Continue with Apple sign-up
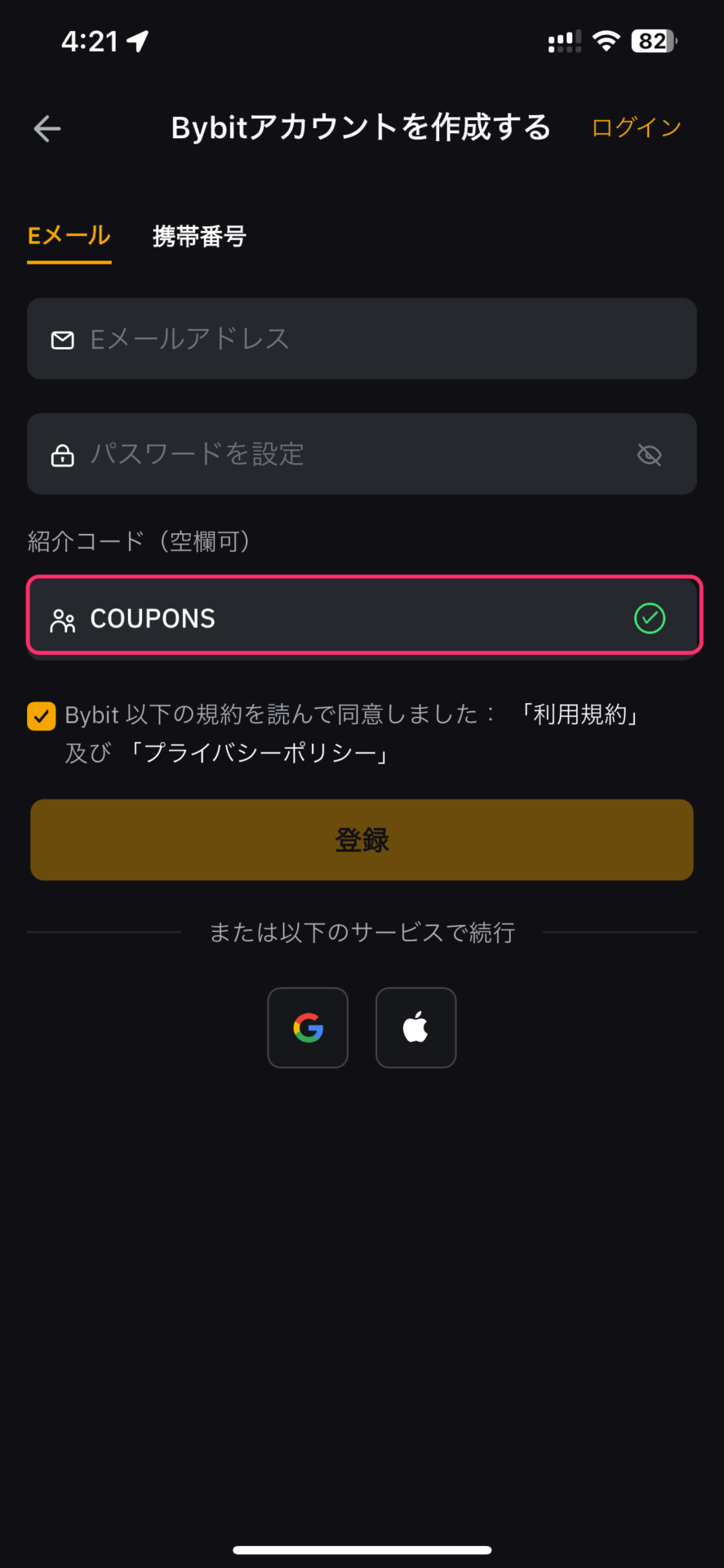Viewport: 724px width, 1568px height. pos(415,1027)
